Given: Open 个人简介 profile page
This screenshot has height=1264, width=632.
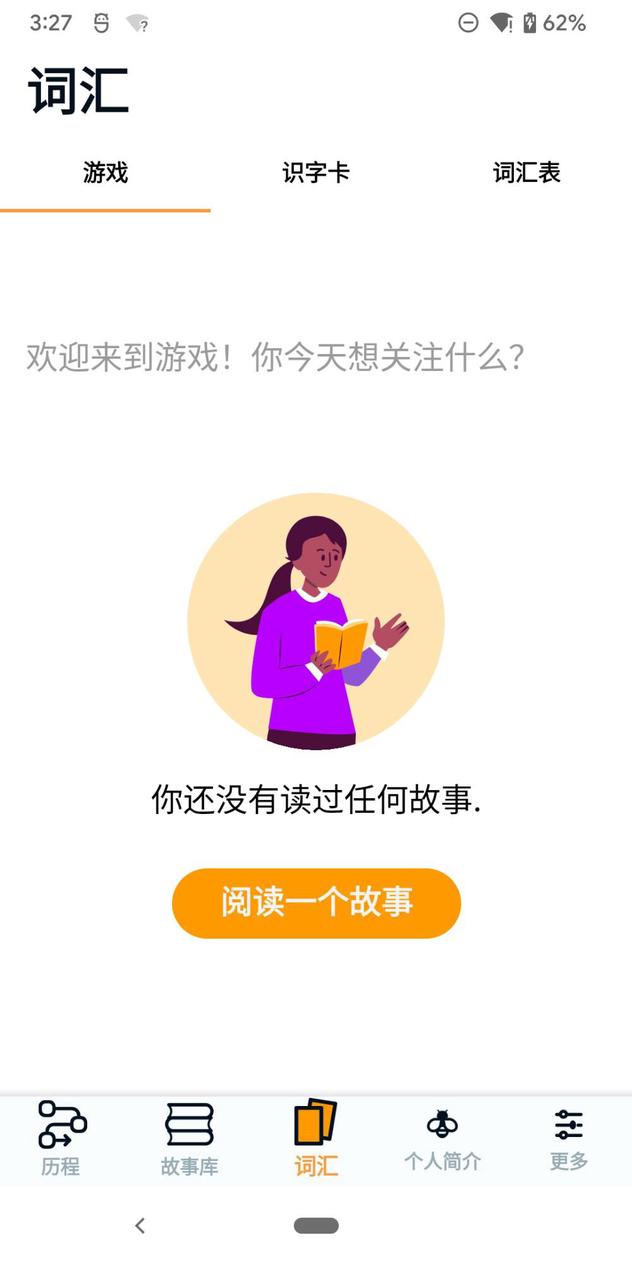Looking at the screenshot, I should point(442,1138).
